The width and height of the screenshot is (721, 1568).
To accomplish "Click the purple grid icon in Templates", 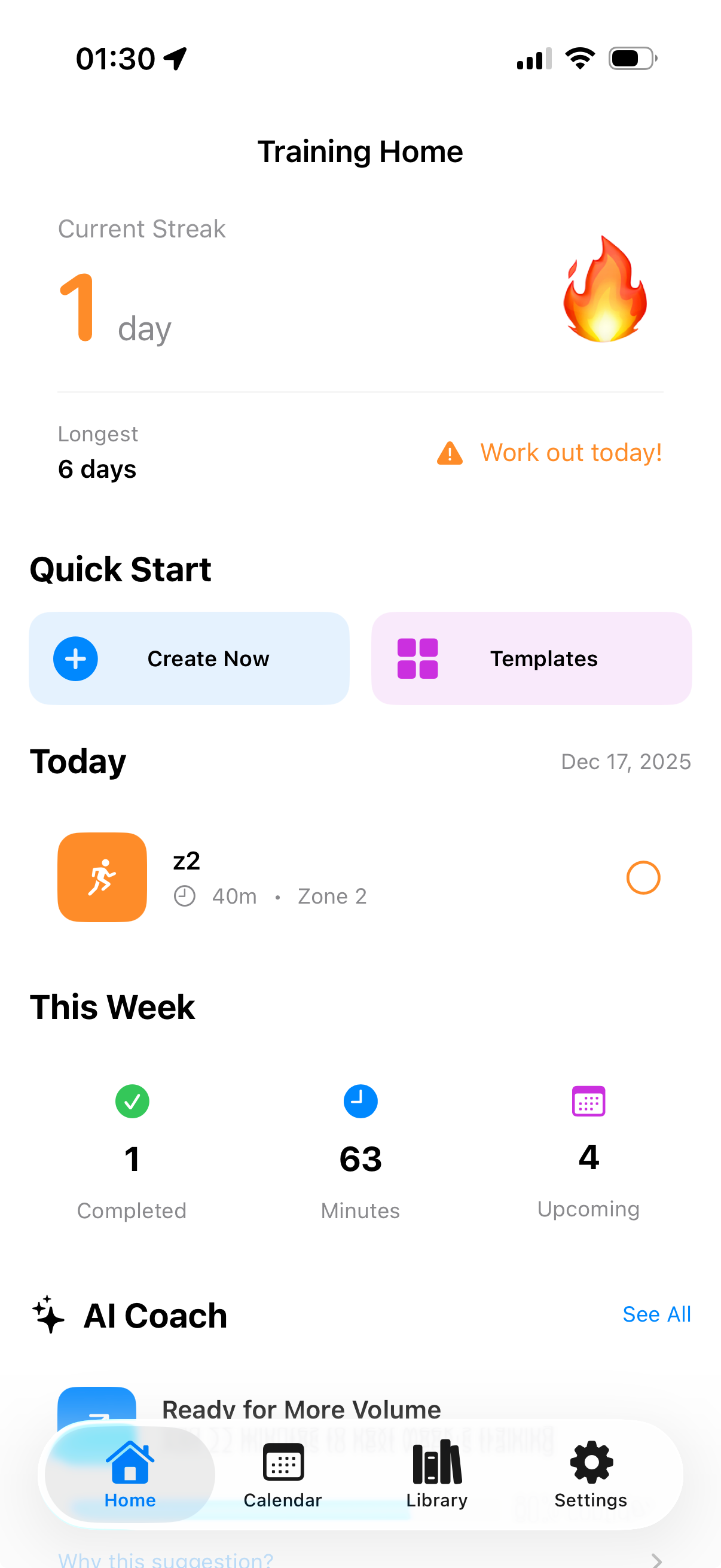I will point(417,658).
